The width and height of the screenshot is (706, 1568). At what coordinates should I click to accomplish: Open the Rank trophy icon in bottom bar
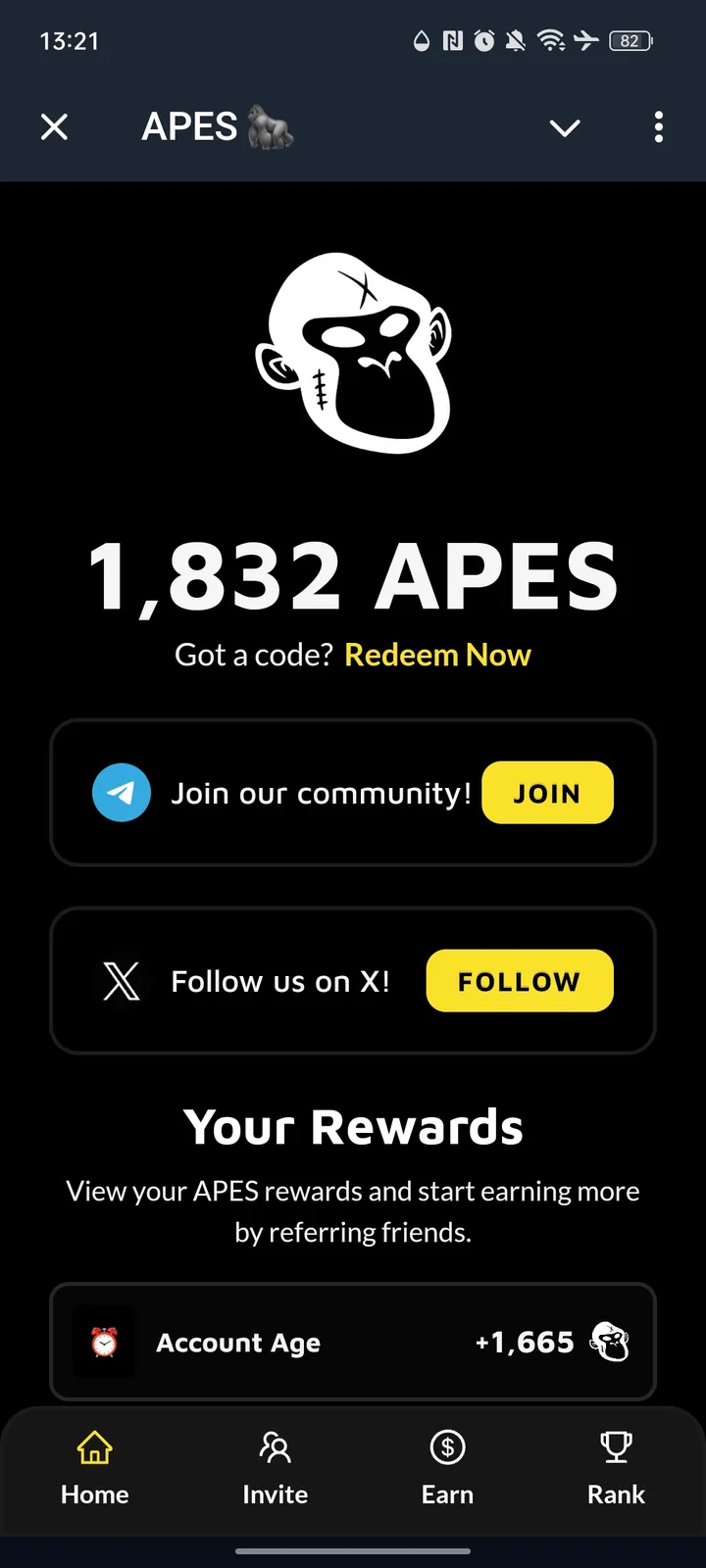(x=615, y=1445)
